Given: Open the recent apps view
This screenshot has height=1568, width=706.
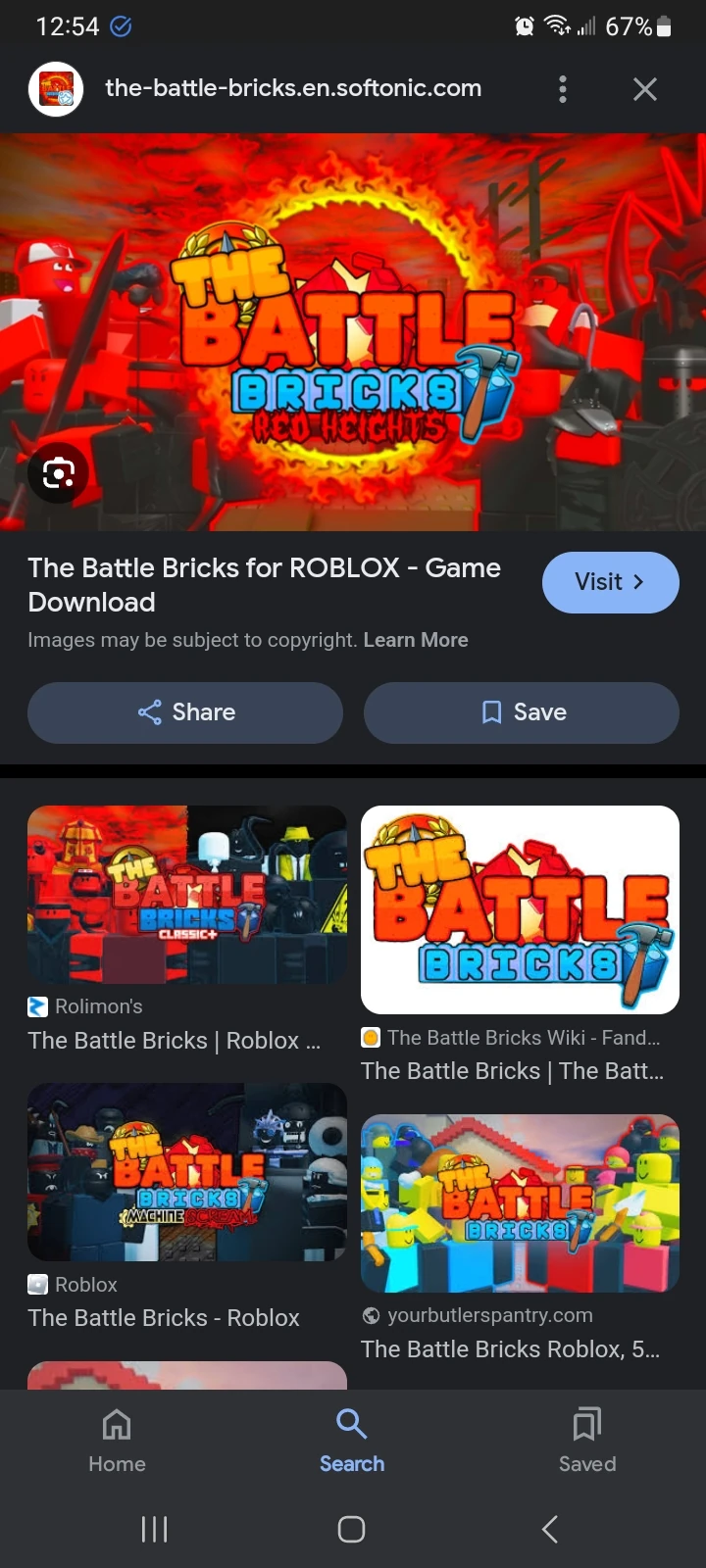Looking at the screenshot, I should coord(155,1529).
